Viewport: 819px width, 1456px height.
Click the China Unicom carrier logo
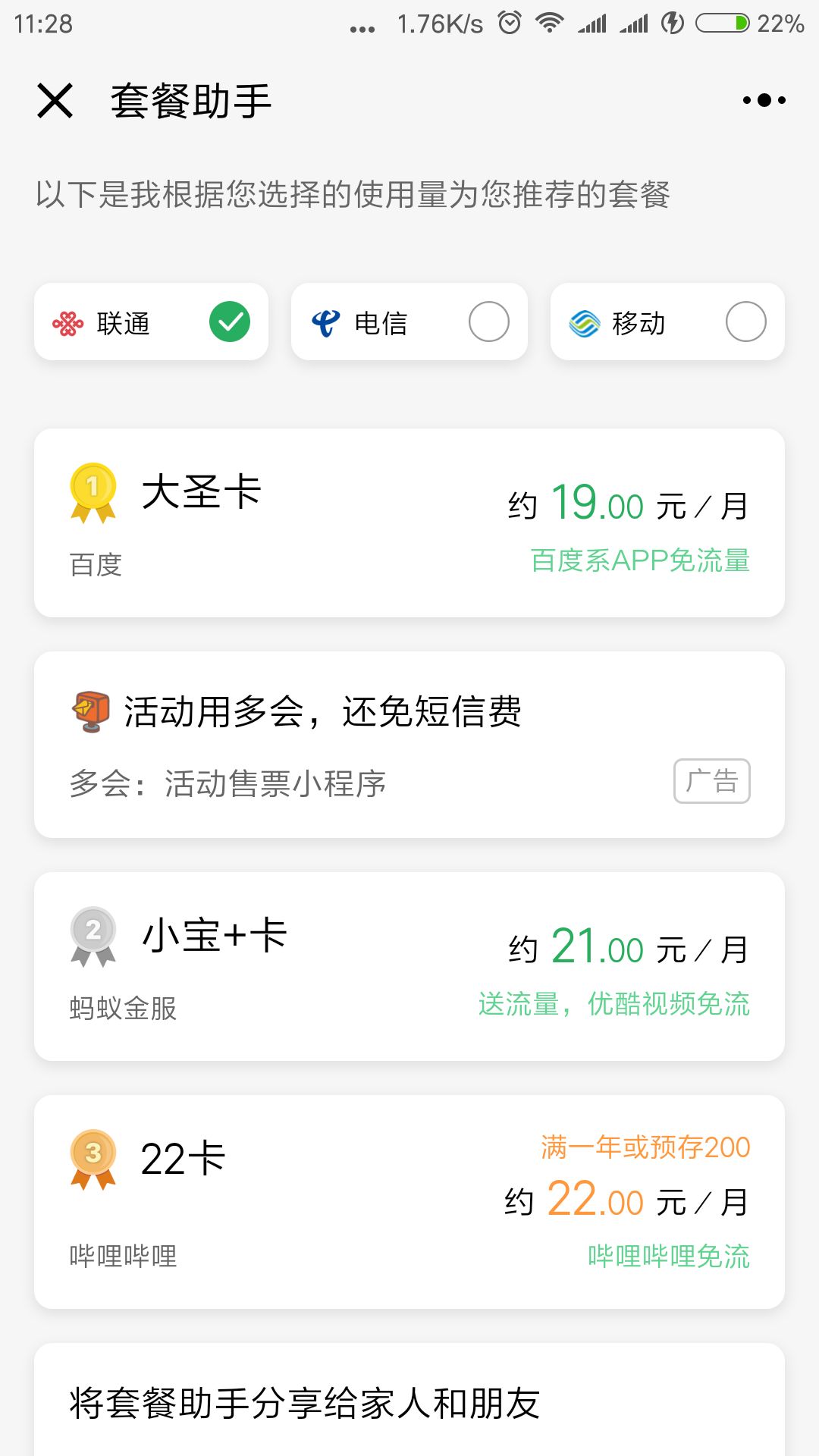pos(70,322)
